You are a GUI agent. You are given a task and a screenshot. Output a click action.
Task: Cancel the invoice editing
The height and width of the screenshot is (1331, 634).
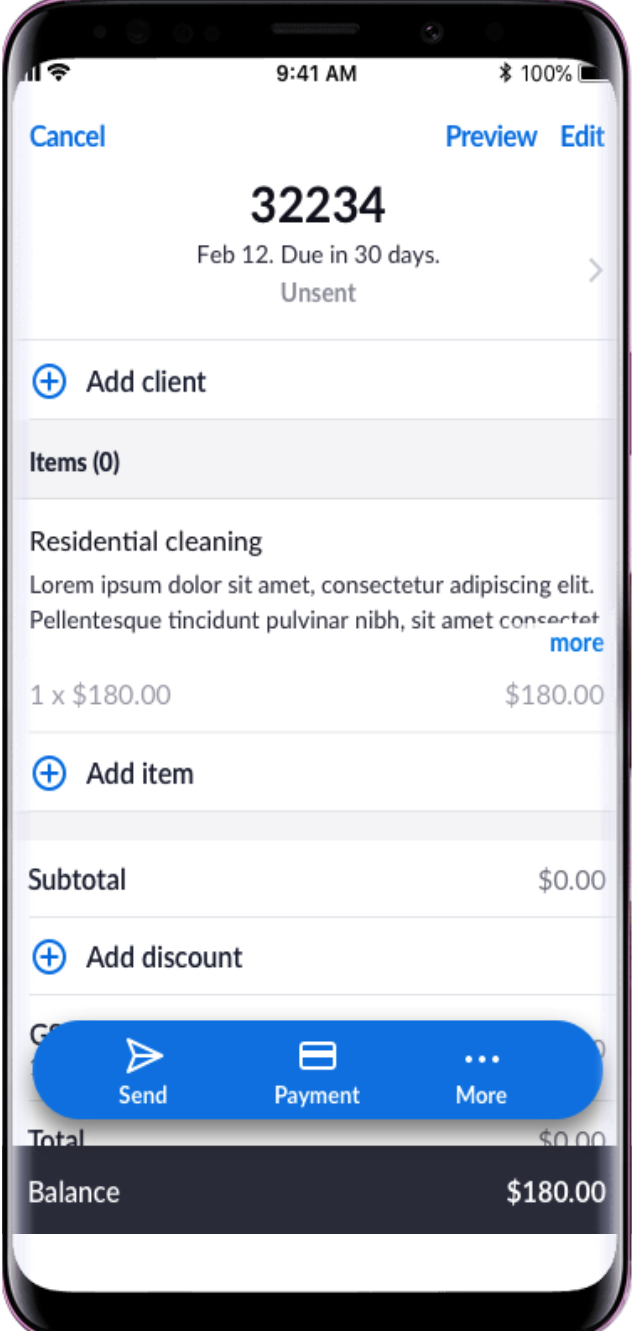click(67, 137)
